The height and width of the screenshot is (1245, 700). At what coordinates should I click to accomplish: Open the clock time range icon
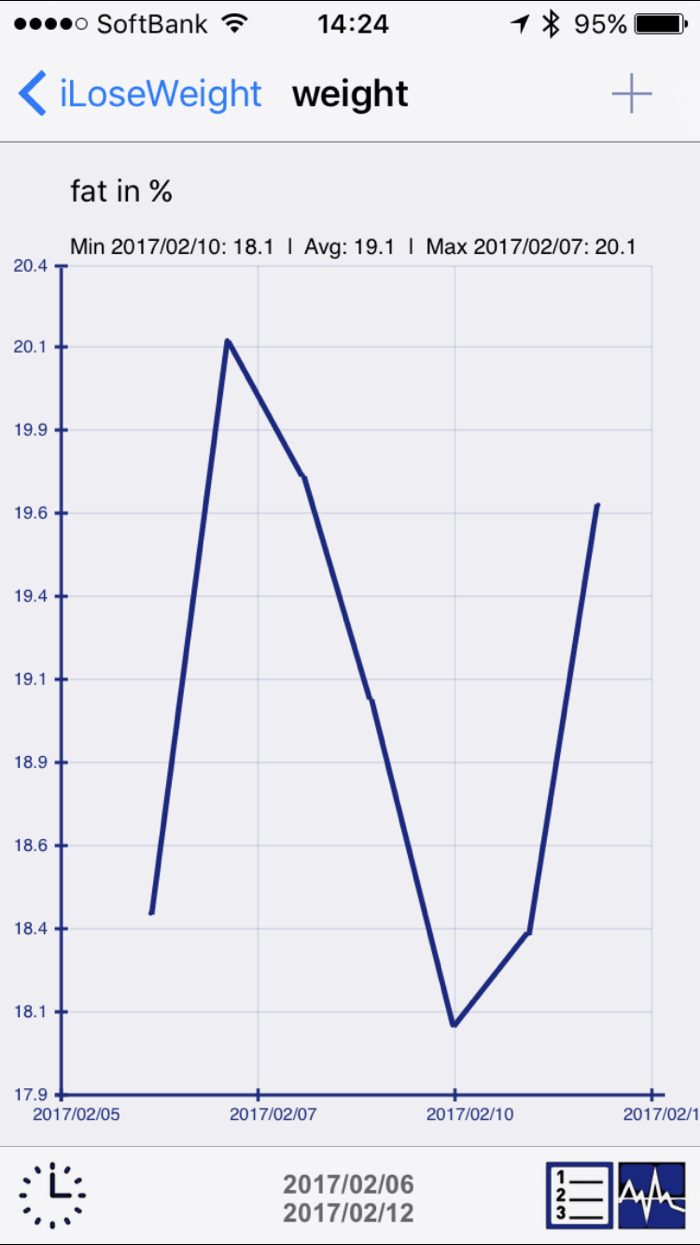point(52,1195)
